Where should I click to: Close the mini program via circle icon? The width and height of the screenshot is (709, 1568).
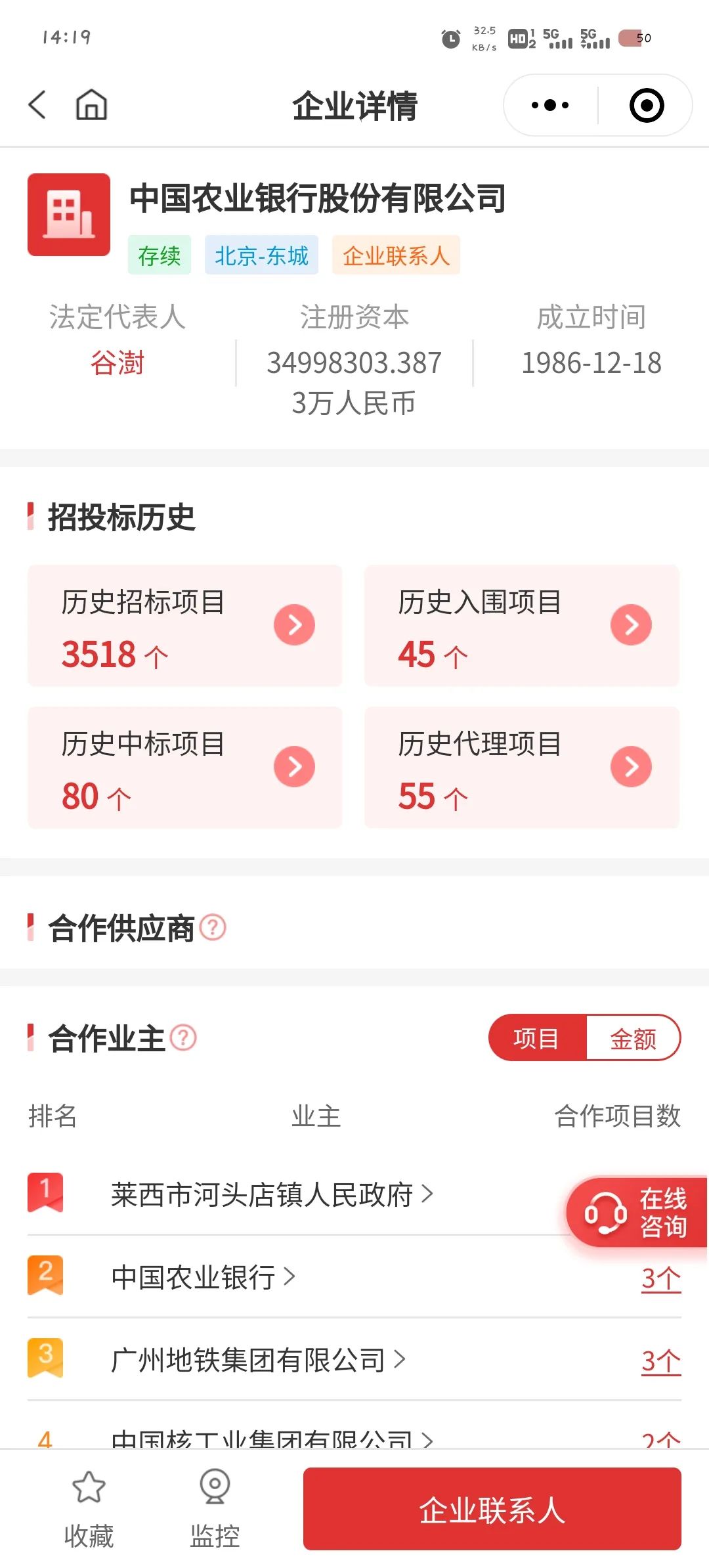647,105
